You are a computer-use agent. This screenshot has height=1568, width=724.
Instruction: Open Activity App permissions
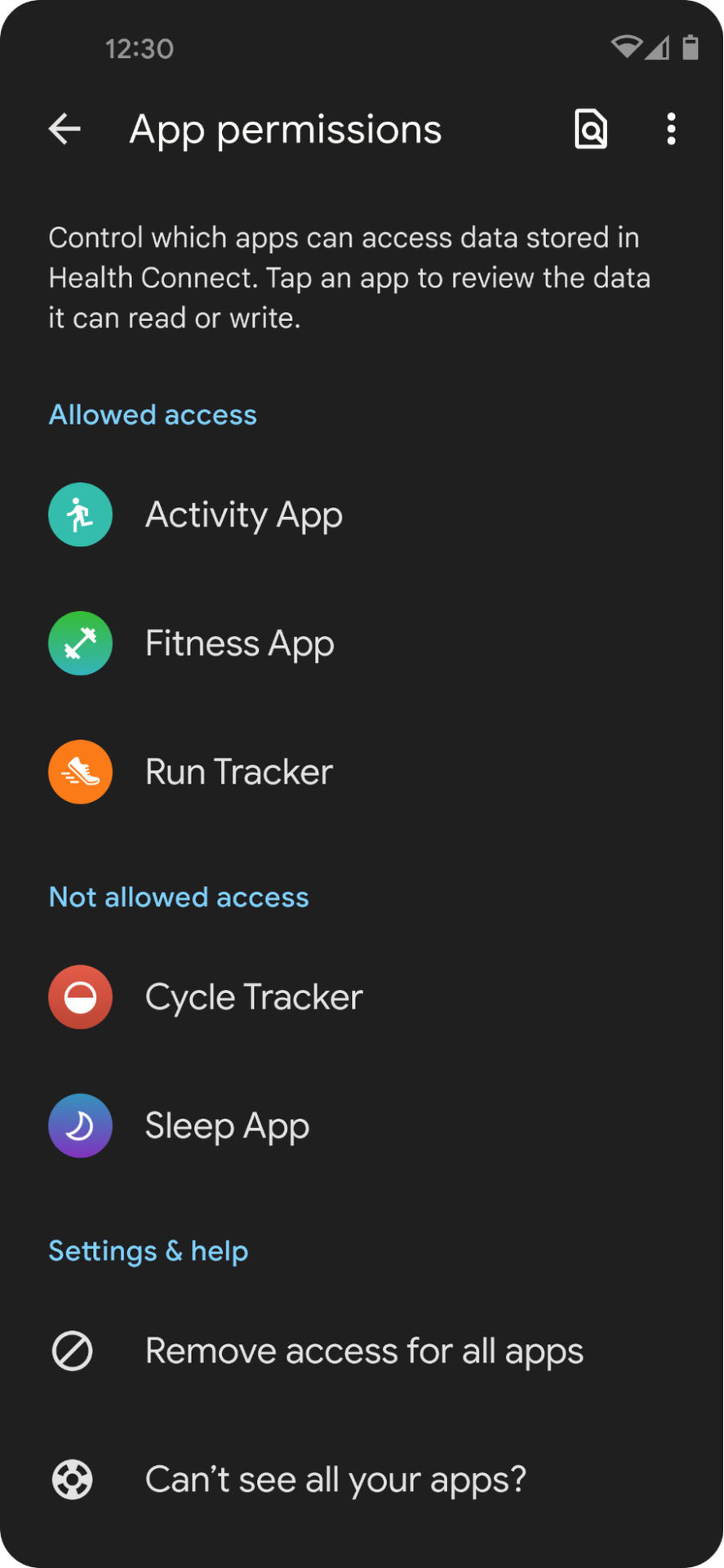click(x=243, y=515)
